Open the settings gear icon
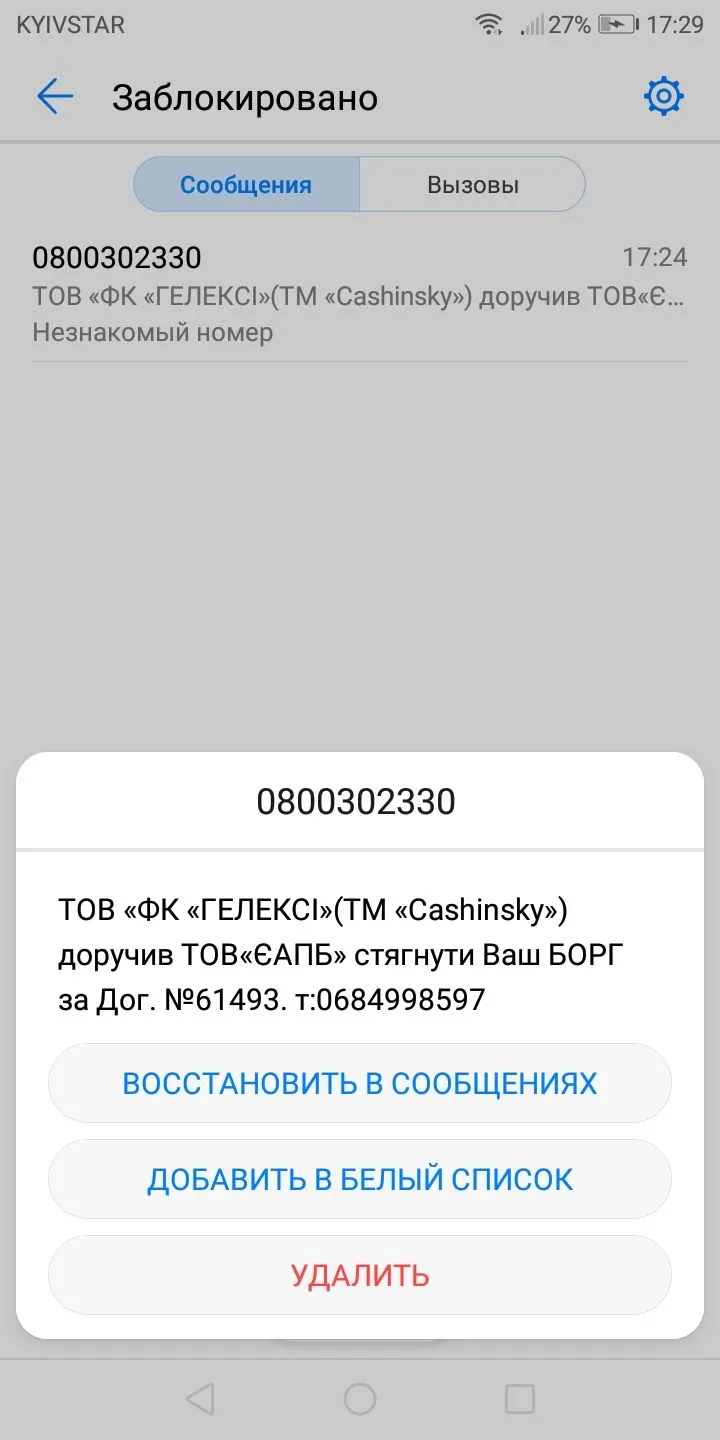Screen dimensions: 720x1440 [664, 97]
